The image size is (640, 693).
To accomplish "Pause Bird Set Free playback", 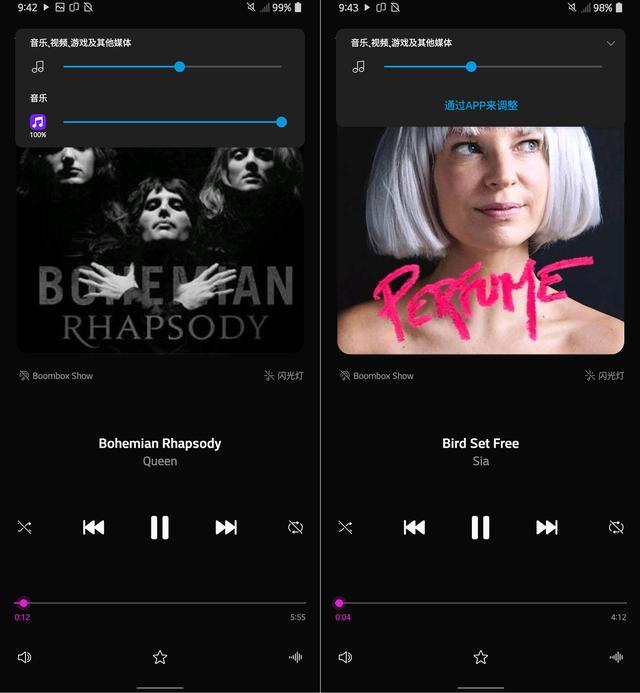I will point(480,527).
